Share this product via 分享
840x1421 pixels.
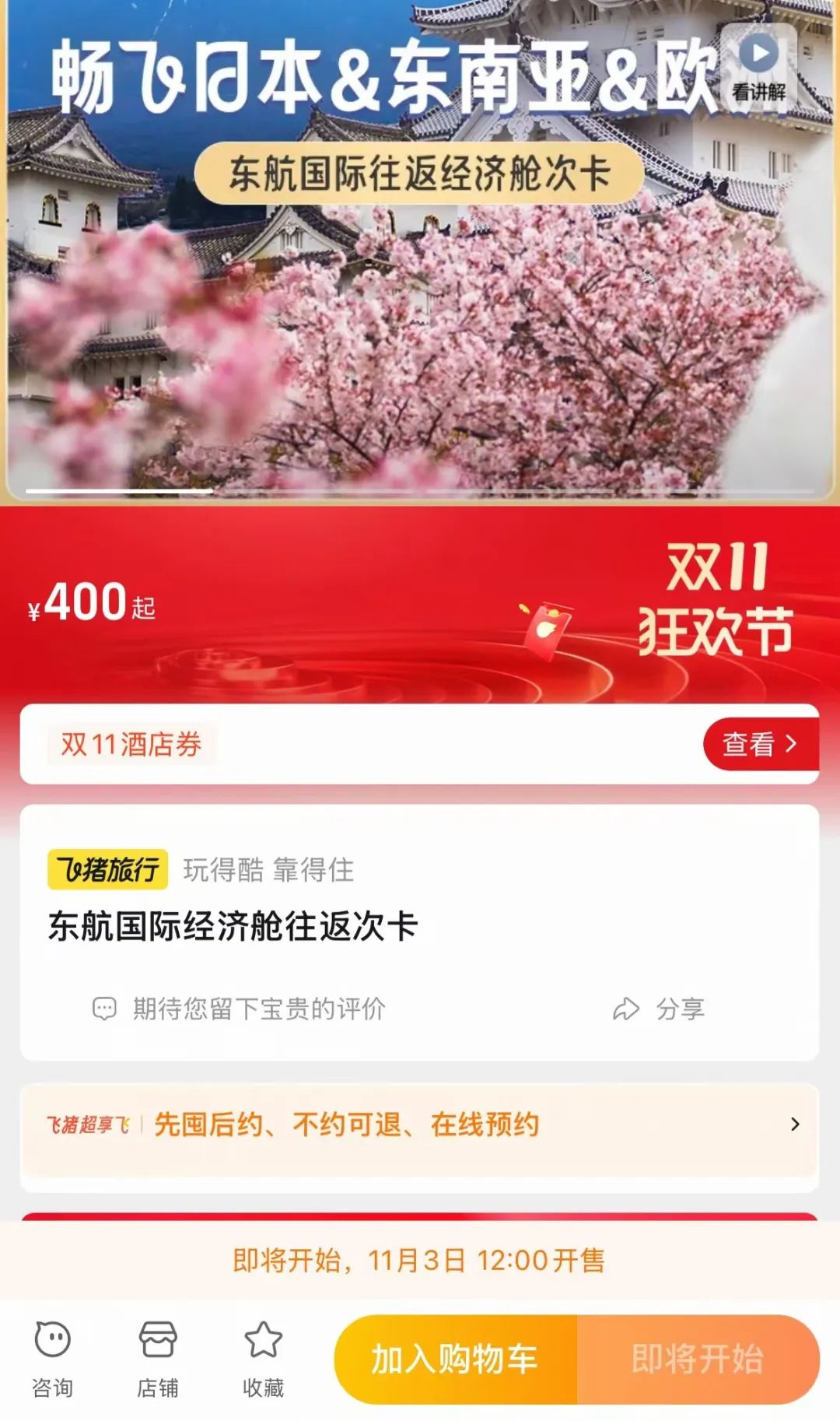click(660, 1009)
